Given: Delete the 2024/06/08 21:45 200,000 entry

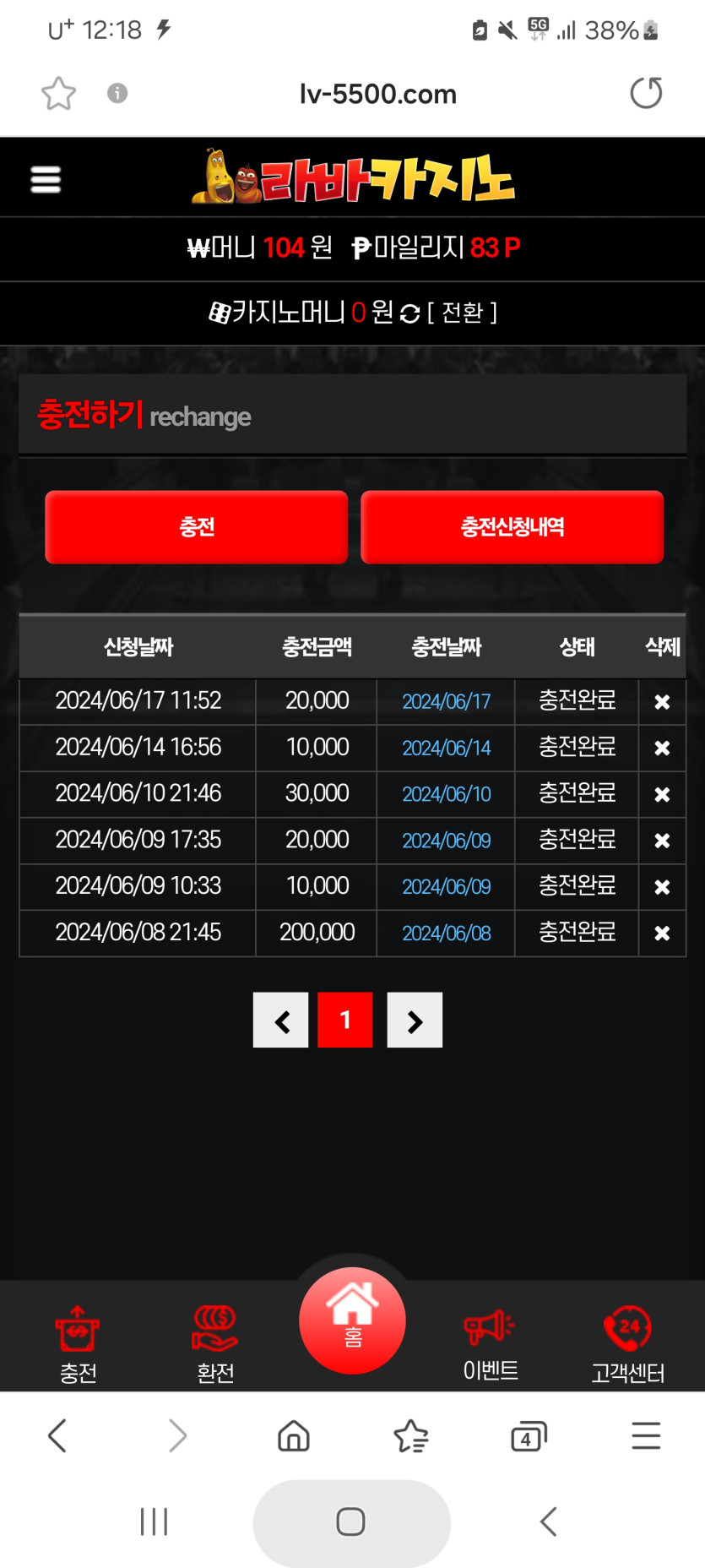Looking at the screenshot, I should 662,934.
